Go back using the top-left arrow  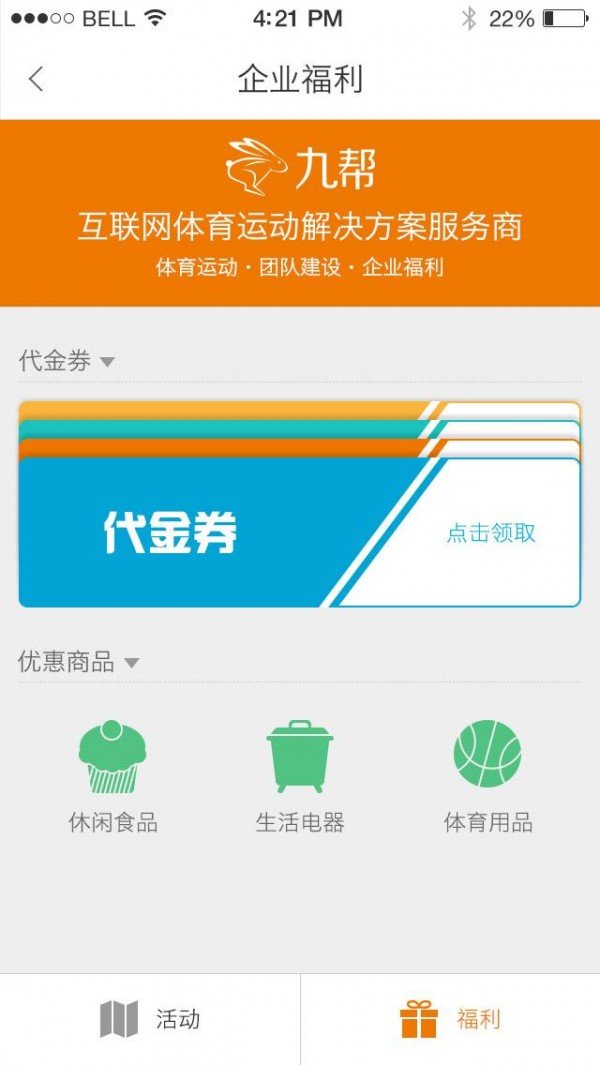[x=36, y=79]
